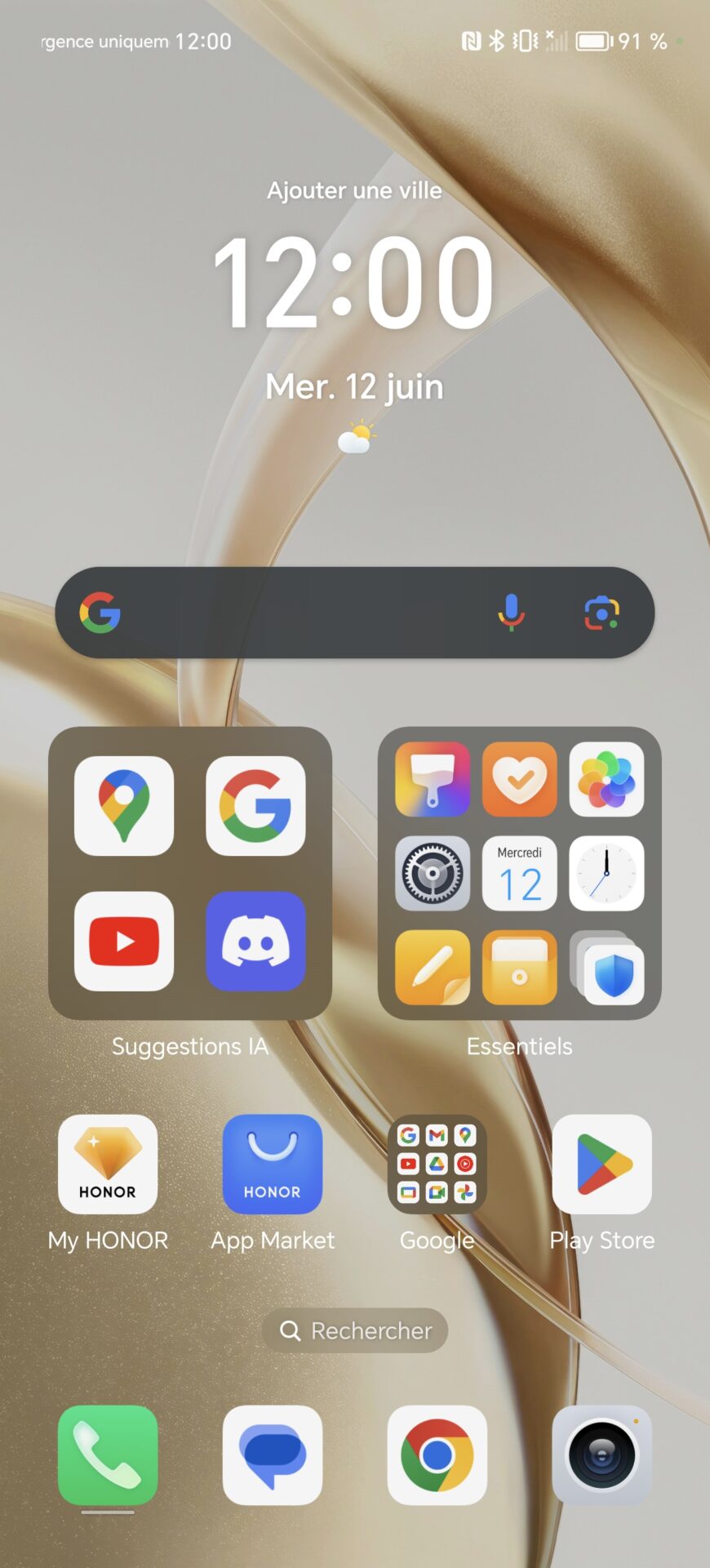Open the Google app in Suggestions IA

(255, 806)
